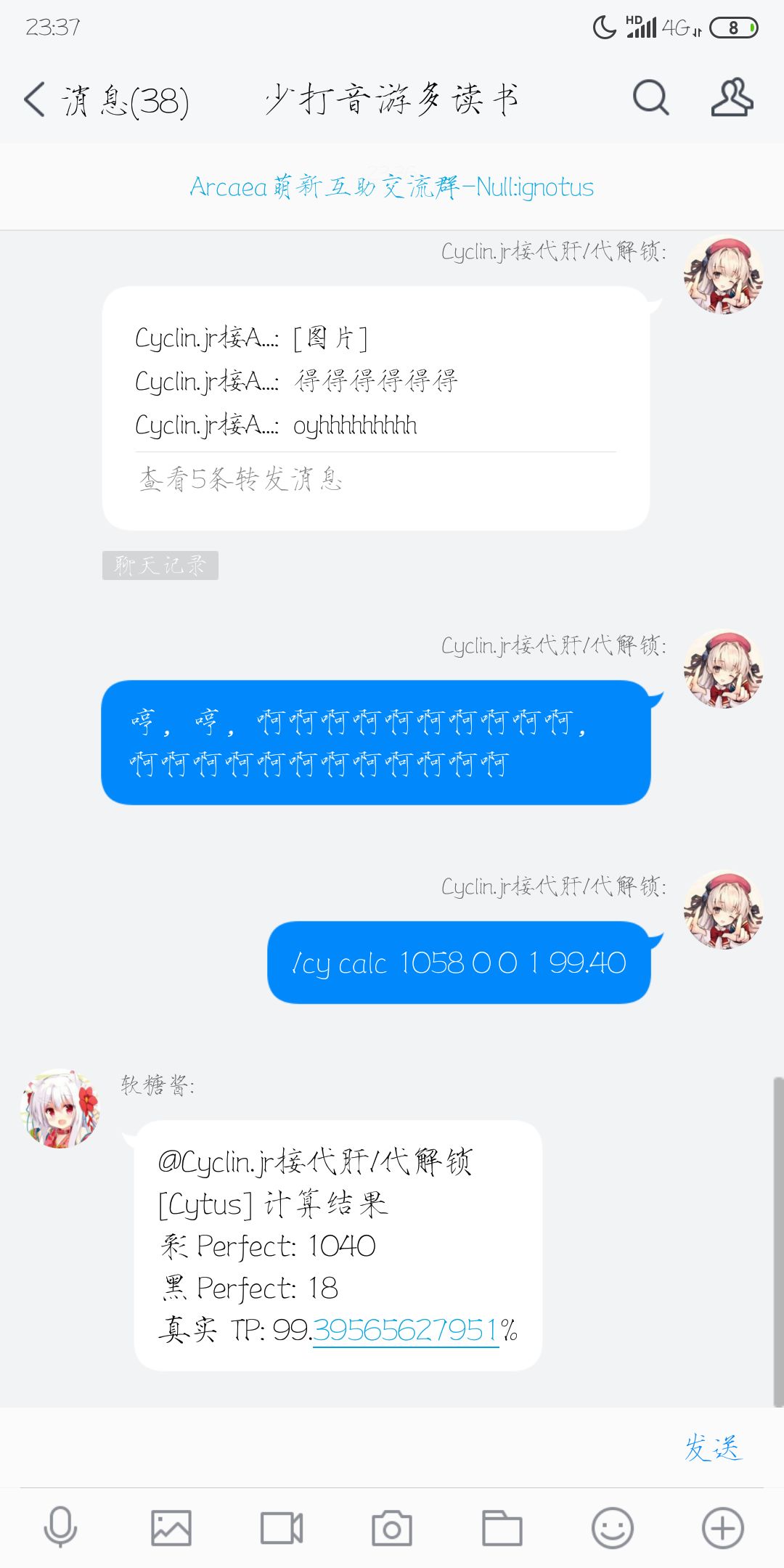Open Cyclin.jr接代肝/代解锁 avatar
This screenshot has width=784, height=1568.
point(725,276)
